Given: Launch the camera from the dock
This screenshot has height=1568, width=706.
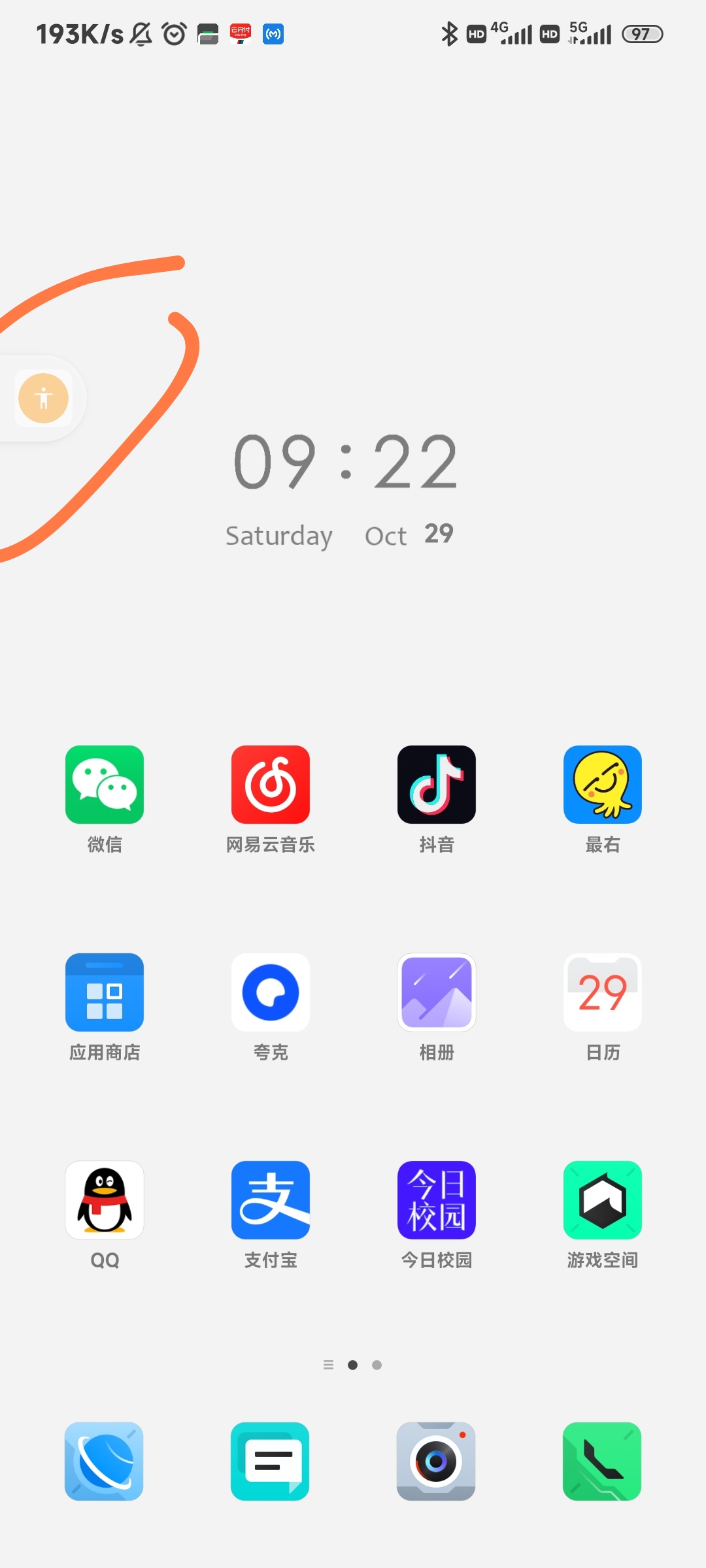Looking at the screenshot, I should (436, 1461).
